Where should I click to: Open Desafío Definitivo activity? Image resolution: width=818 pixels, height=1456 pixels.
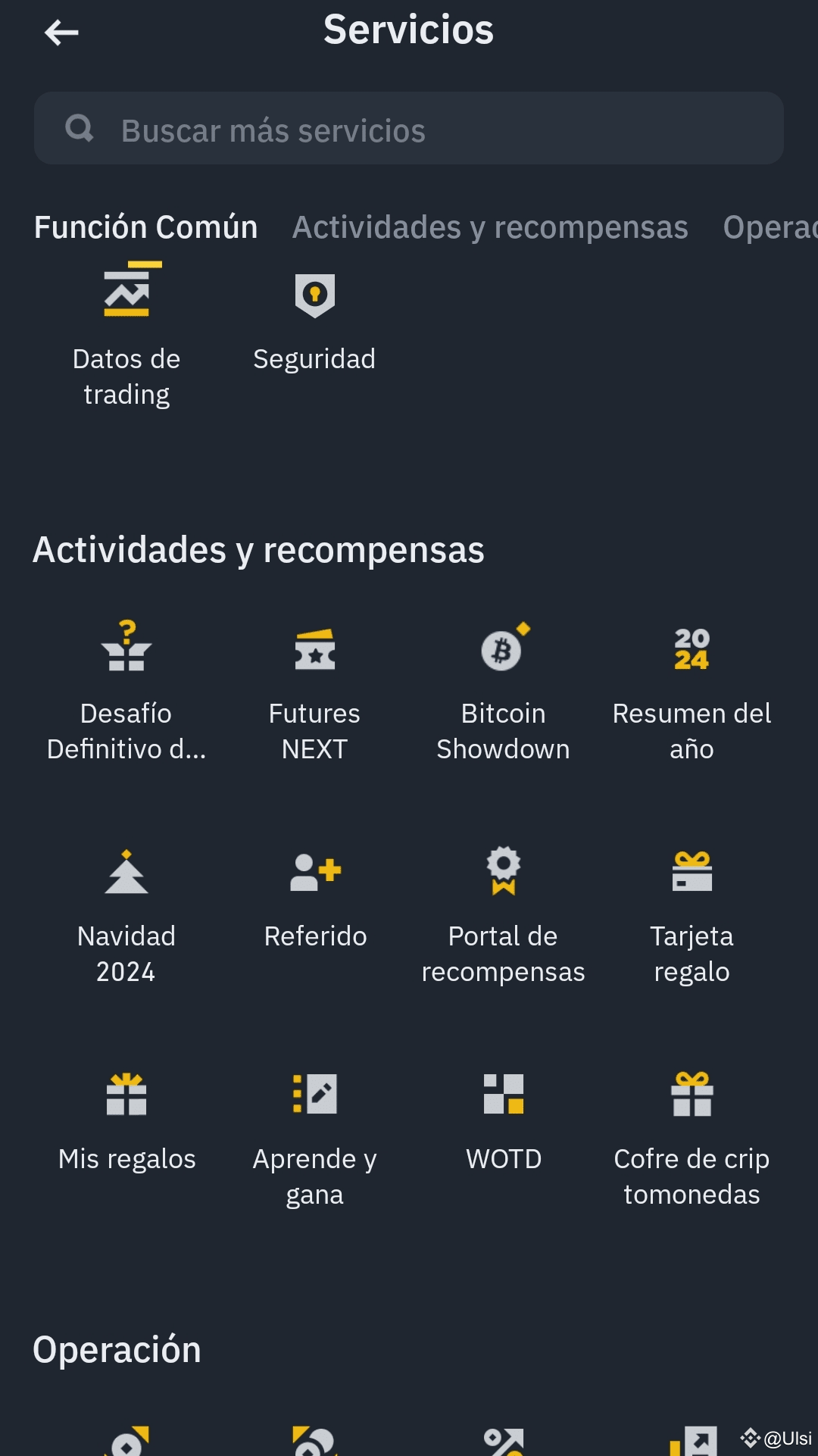point(126,691)
